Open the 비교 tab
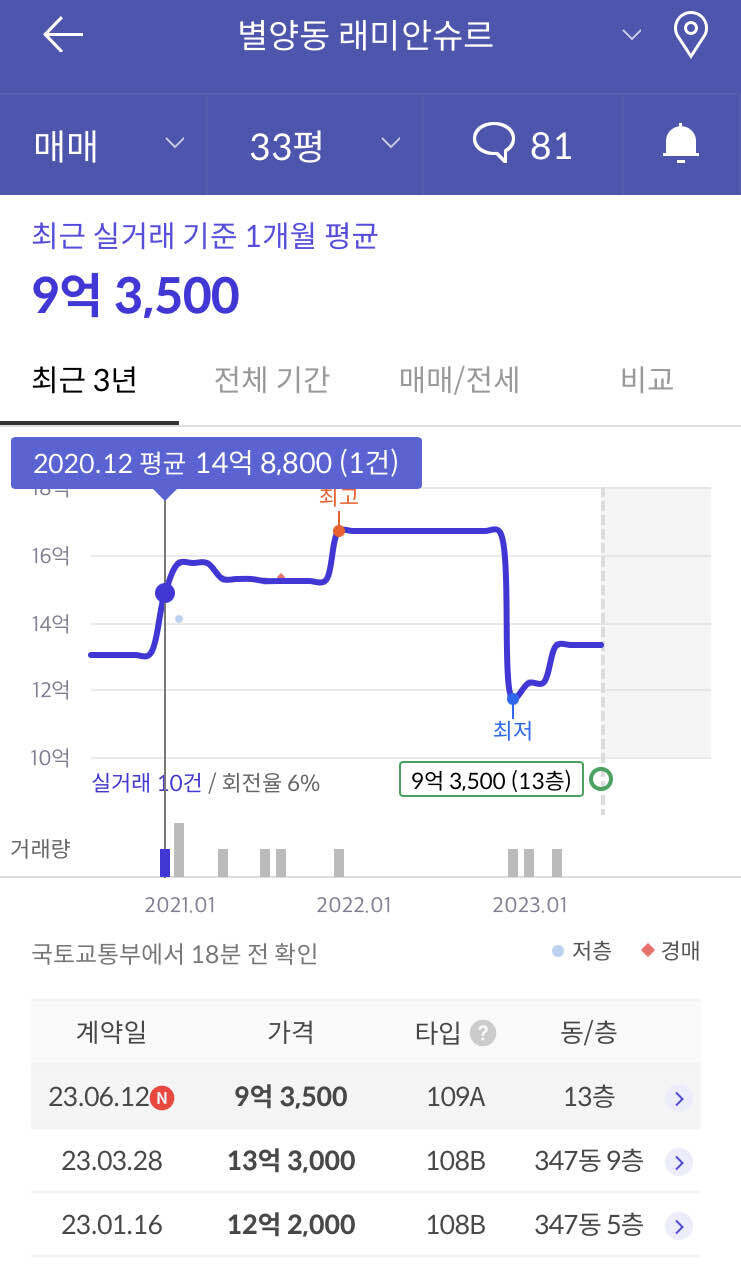 pyautogui.click(x=647, y=380)
